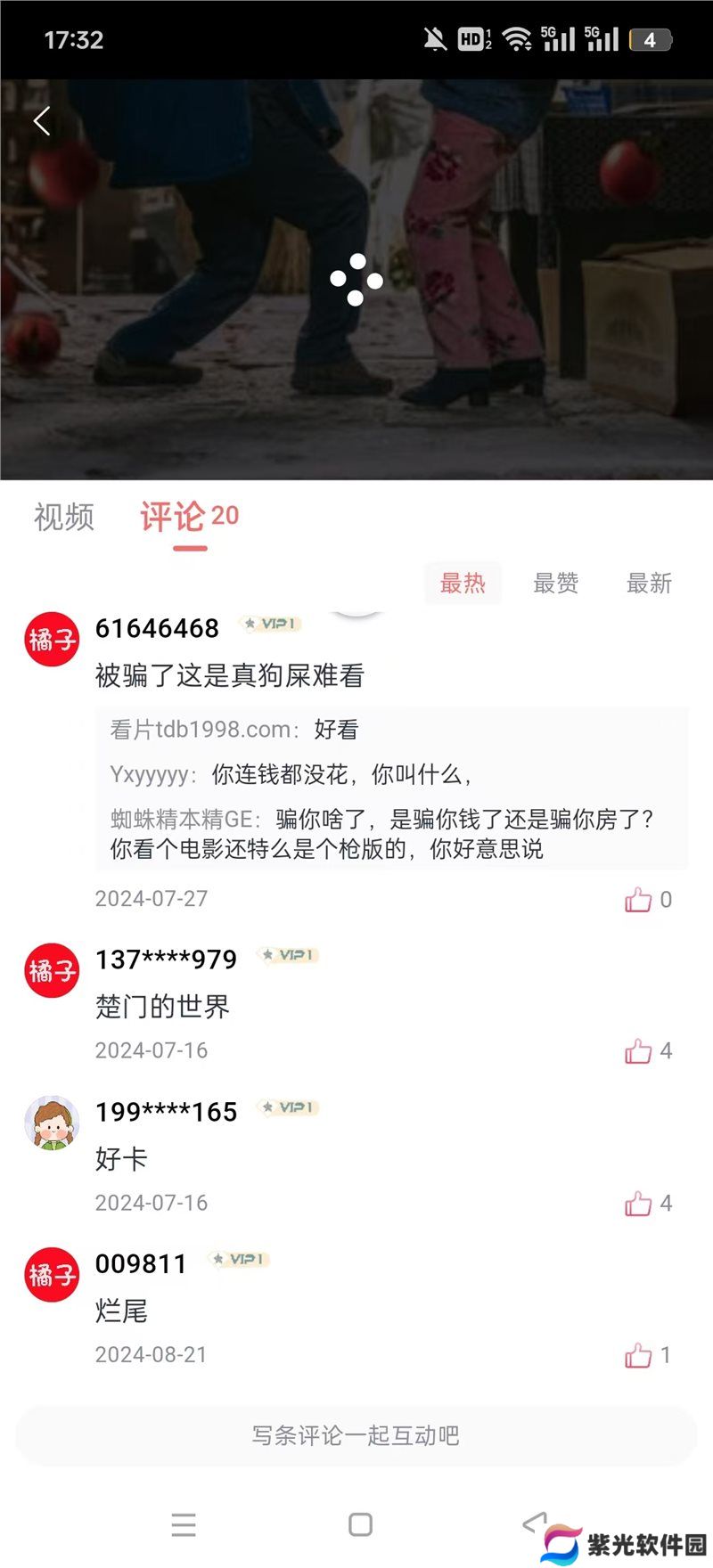
Task: Sort comments by 最热
Action: [x=463, y=584]
